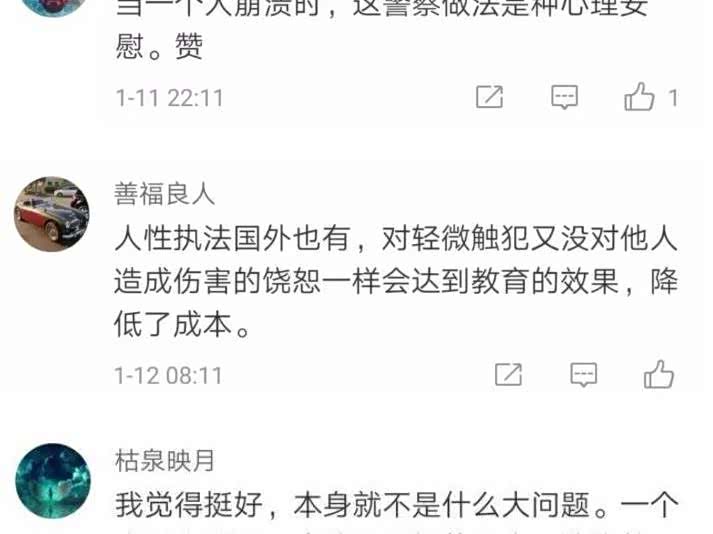Open 枯泉映月's profile avatar
713x534 pixels.
pyautogui.click(x=52, y=481)
